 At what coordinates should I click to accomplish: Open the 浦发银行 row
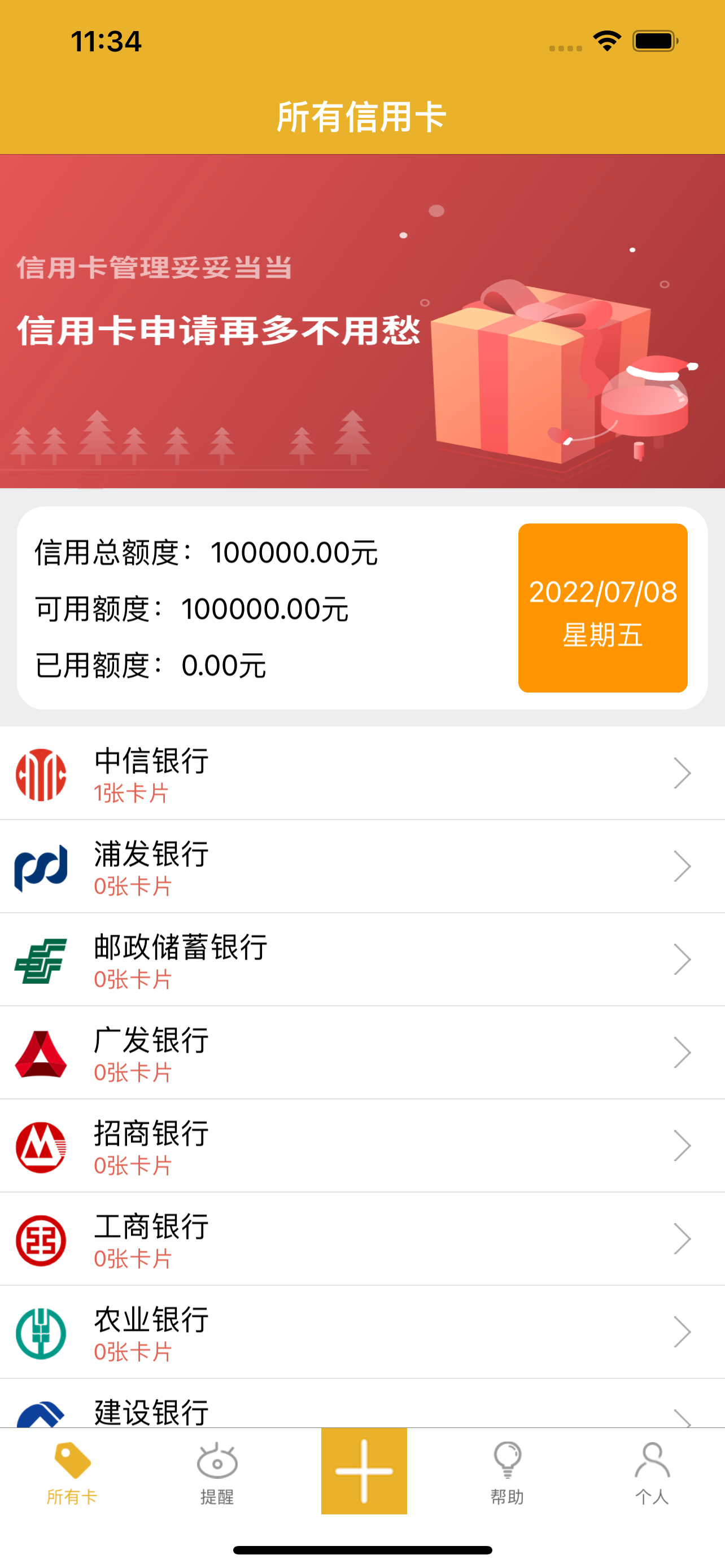coord(362,866)
